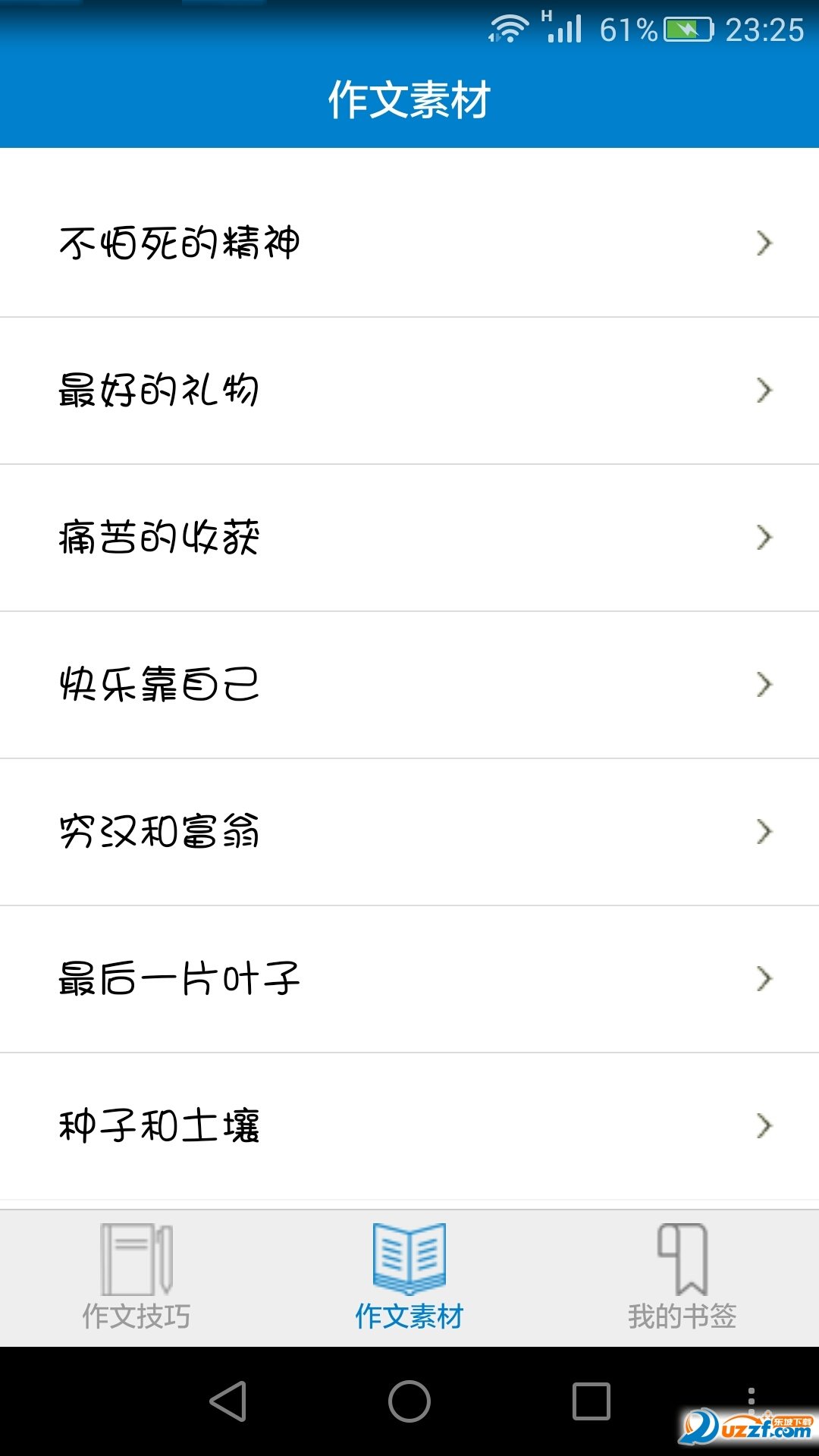Tap the system back button
This screenshot has width=819, height=1456.
tap(227, 1401)
